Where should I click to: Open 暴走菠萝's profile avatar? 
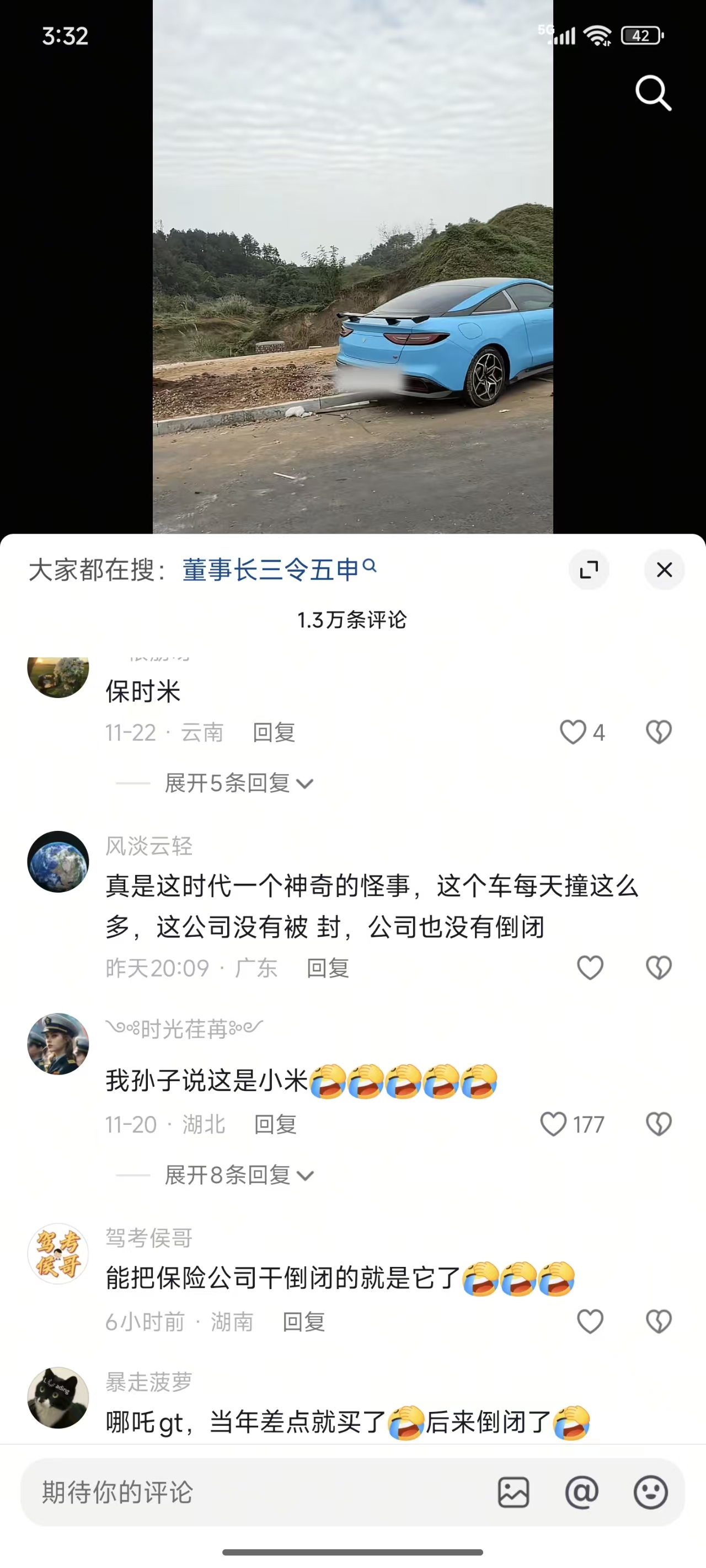pyautogui.click(x=58, y=1398)
